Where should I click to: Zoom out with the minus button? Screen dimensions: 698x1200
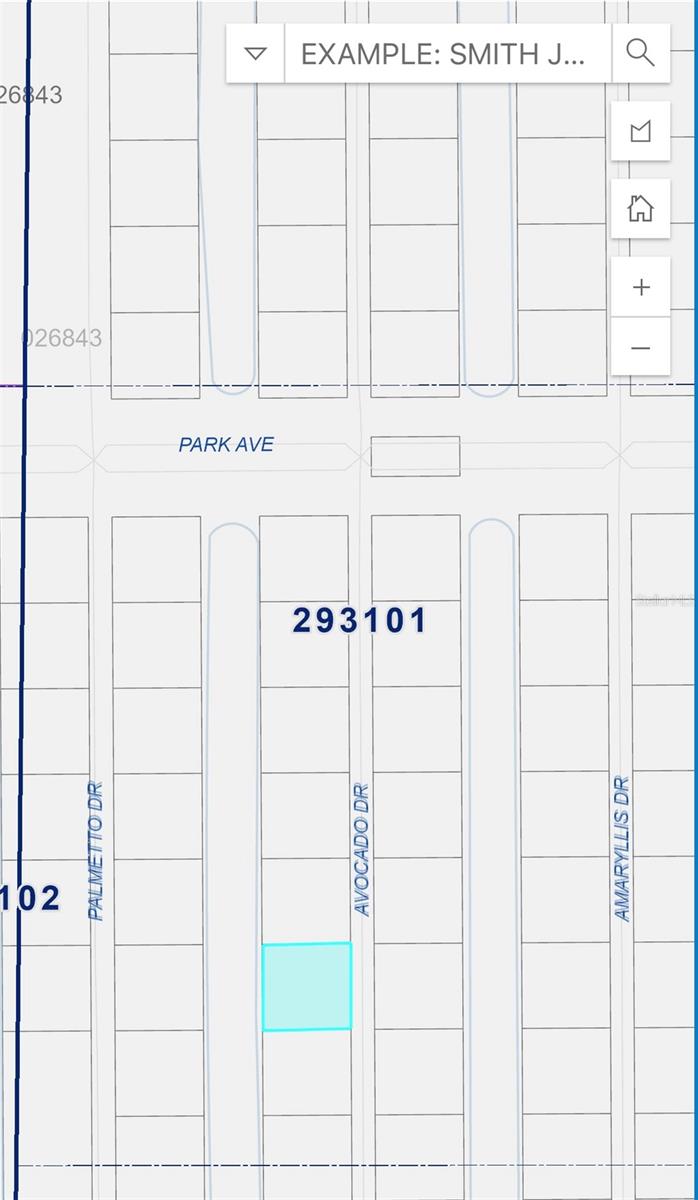click(x=640, y=347)
